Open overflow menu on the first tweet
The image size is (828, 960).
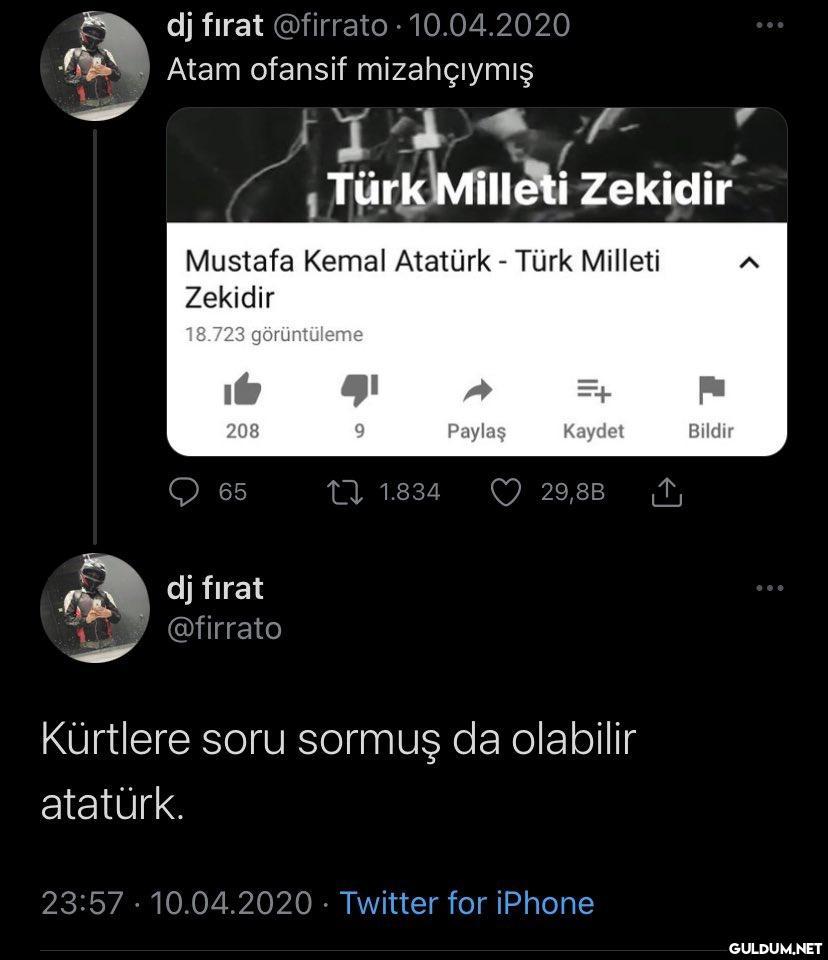[769, 25]
